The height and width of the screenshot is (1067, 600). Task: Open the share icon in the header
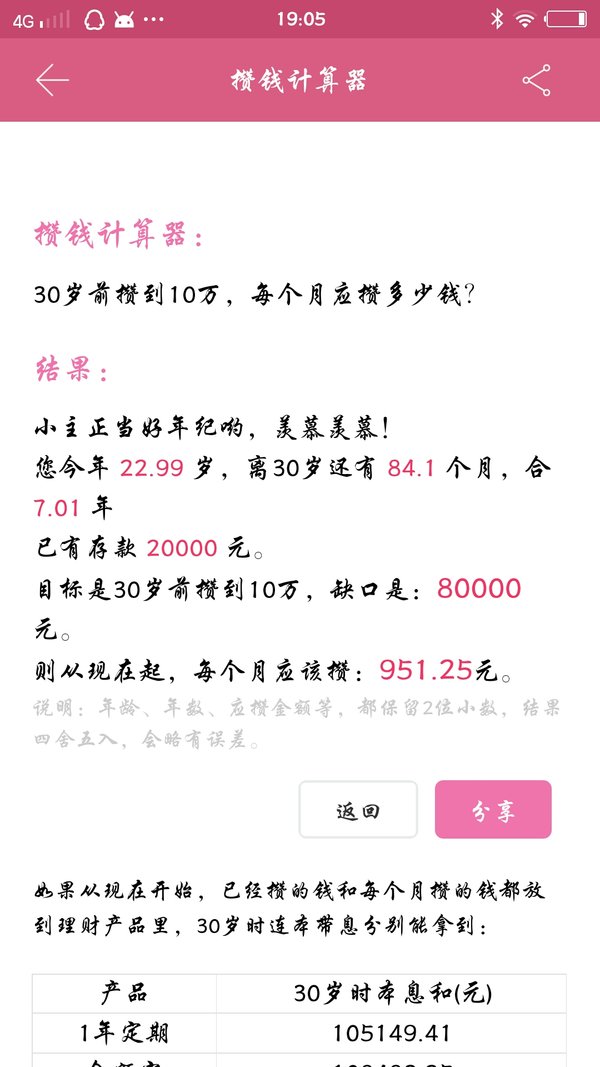pyautogui.click(x=536, y=80)
